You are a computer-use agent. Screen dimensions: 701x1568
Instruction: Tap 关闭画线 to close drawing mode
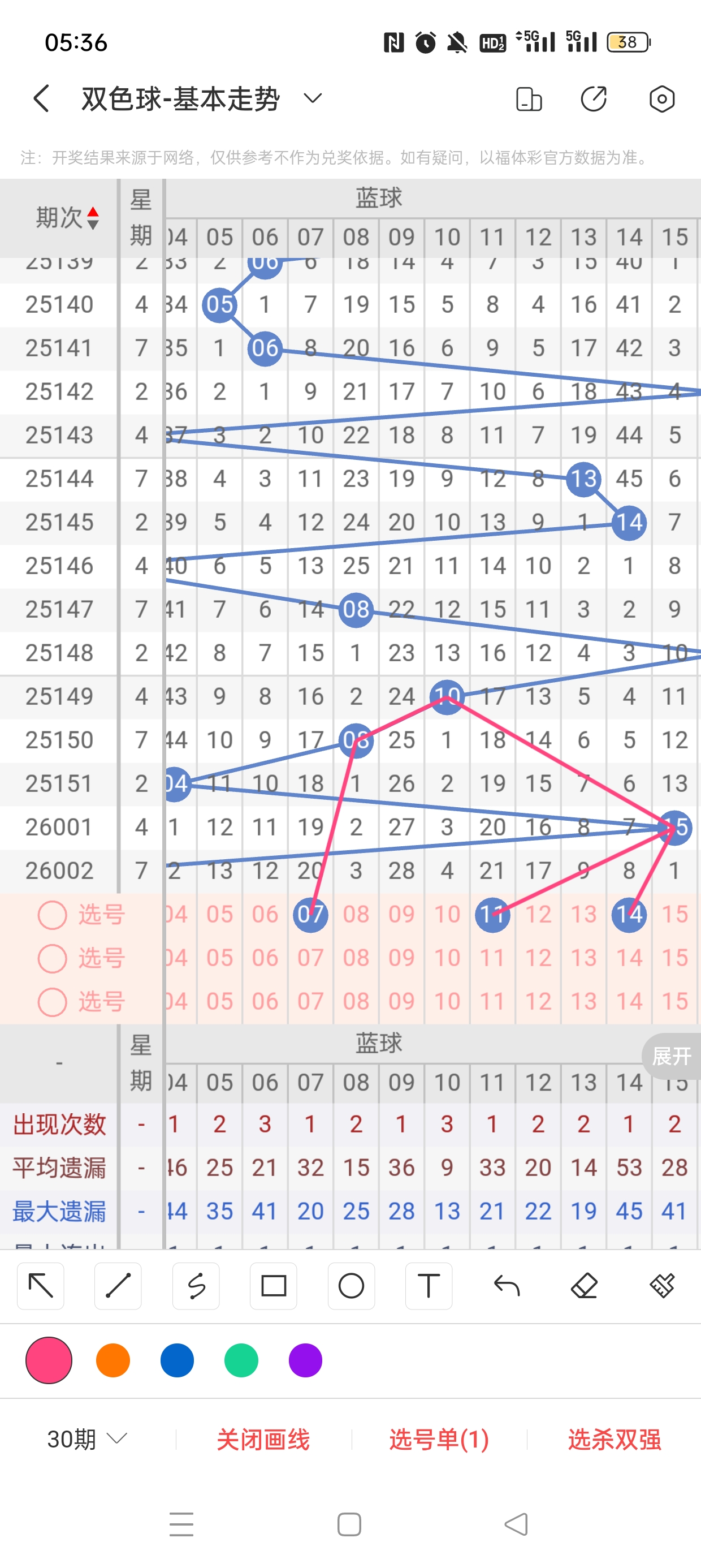[263, 1439]
